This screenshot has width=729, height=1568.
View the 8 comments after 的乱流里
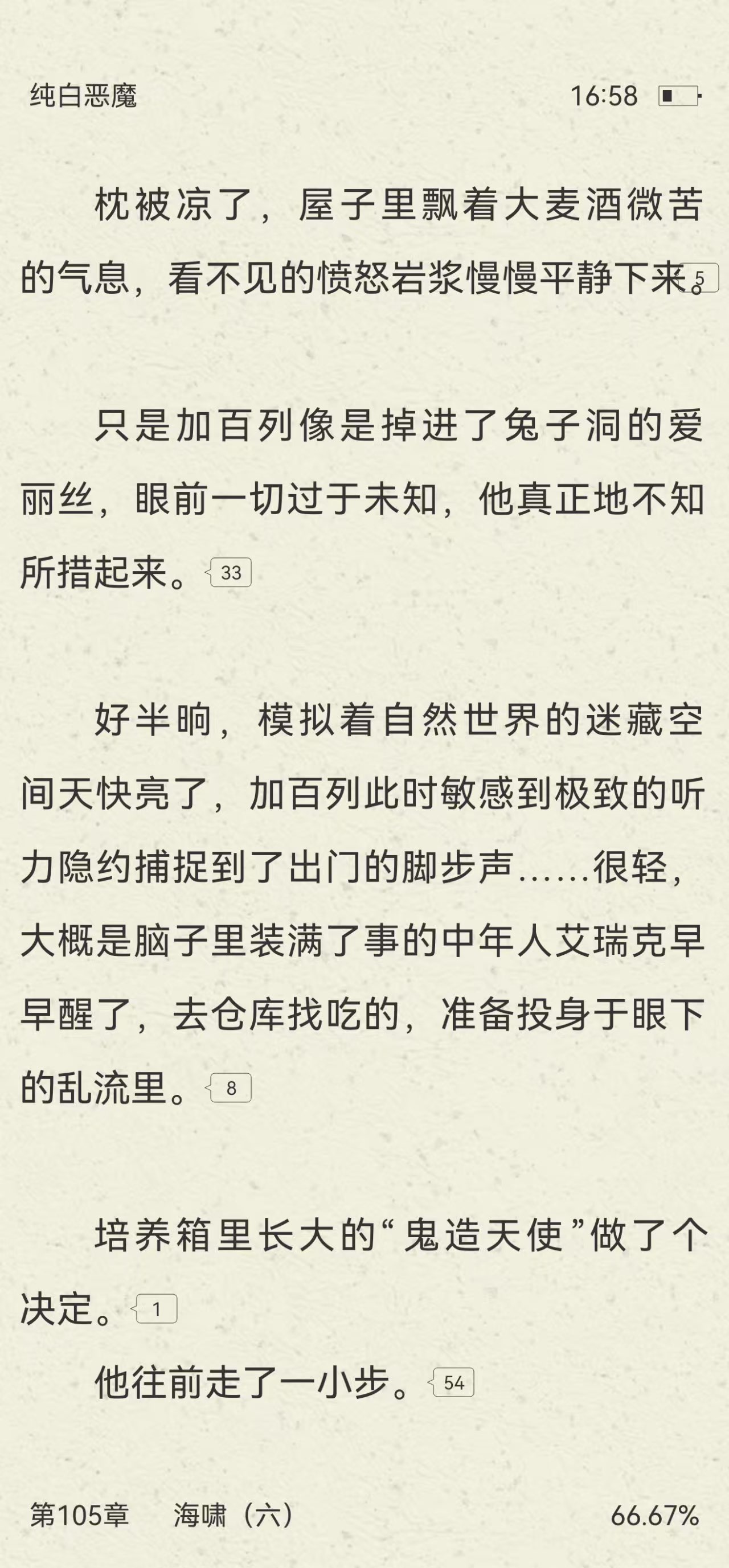click(x=230, y=1087)
